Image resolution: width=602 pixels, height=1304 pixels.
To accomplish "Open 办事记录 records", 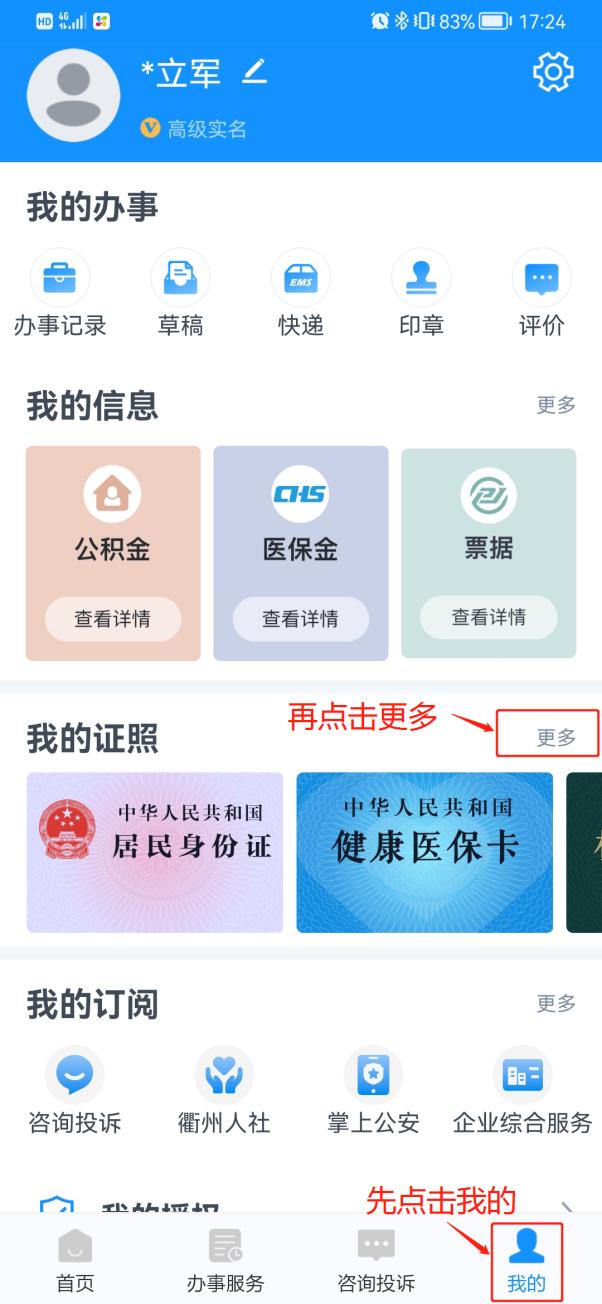I will [x=60, y=293].
